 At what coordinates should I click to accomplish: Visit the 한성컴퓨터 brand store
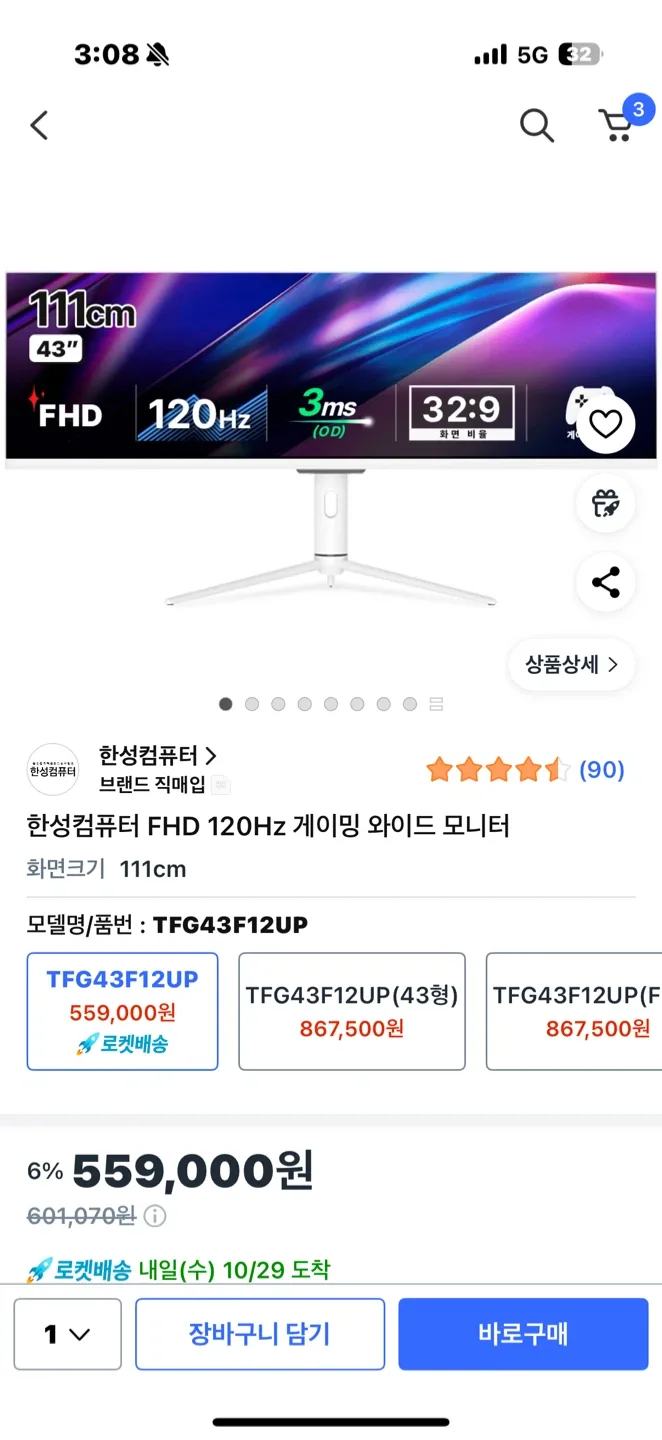point(157,756)
